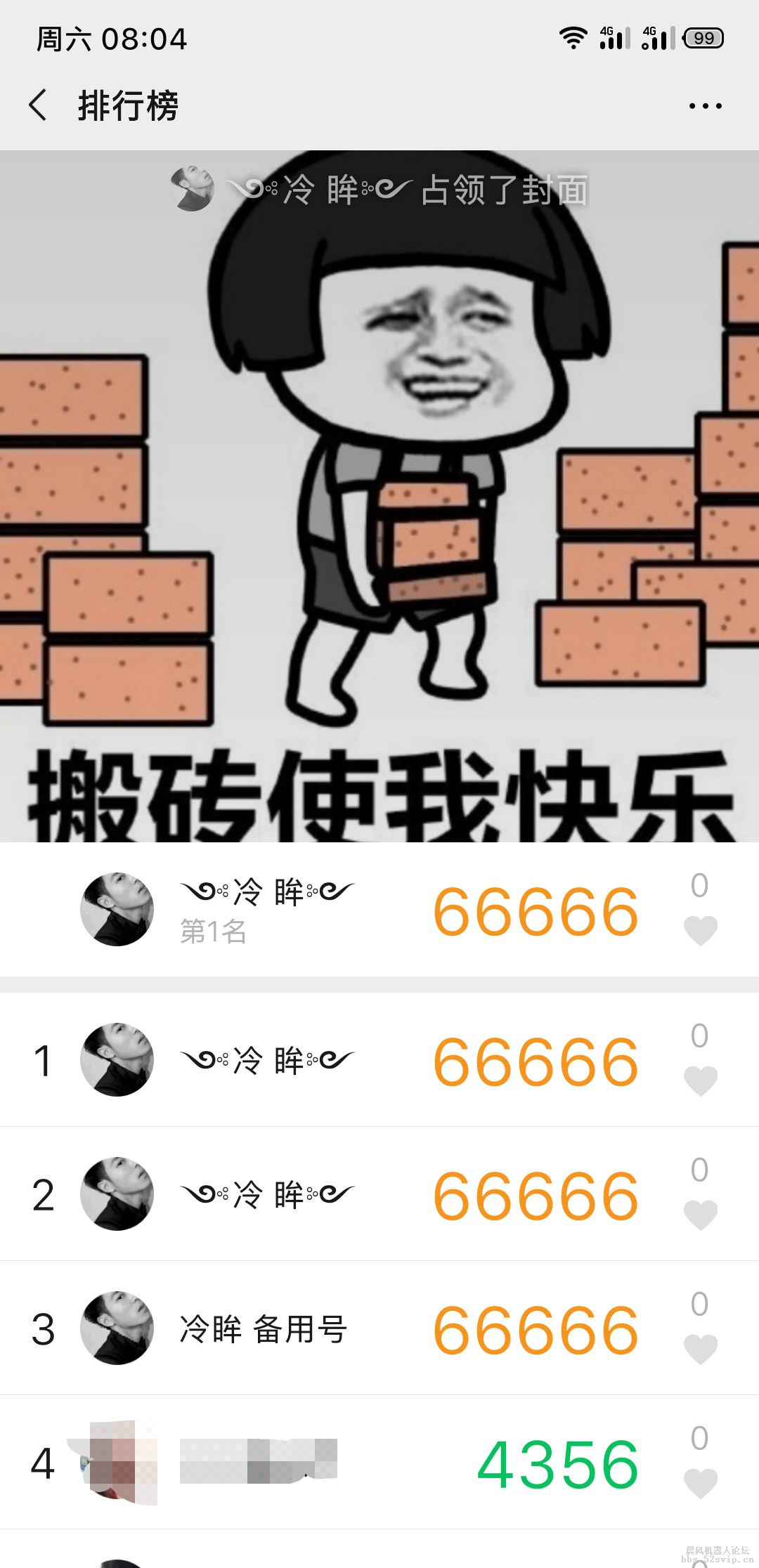This screenshot has height=1568, width=759.
Task: Tap the Wi-Fi icon in the status bar
Action: click(574, 40)
